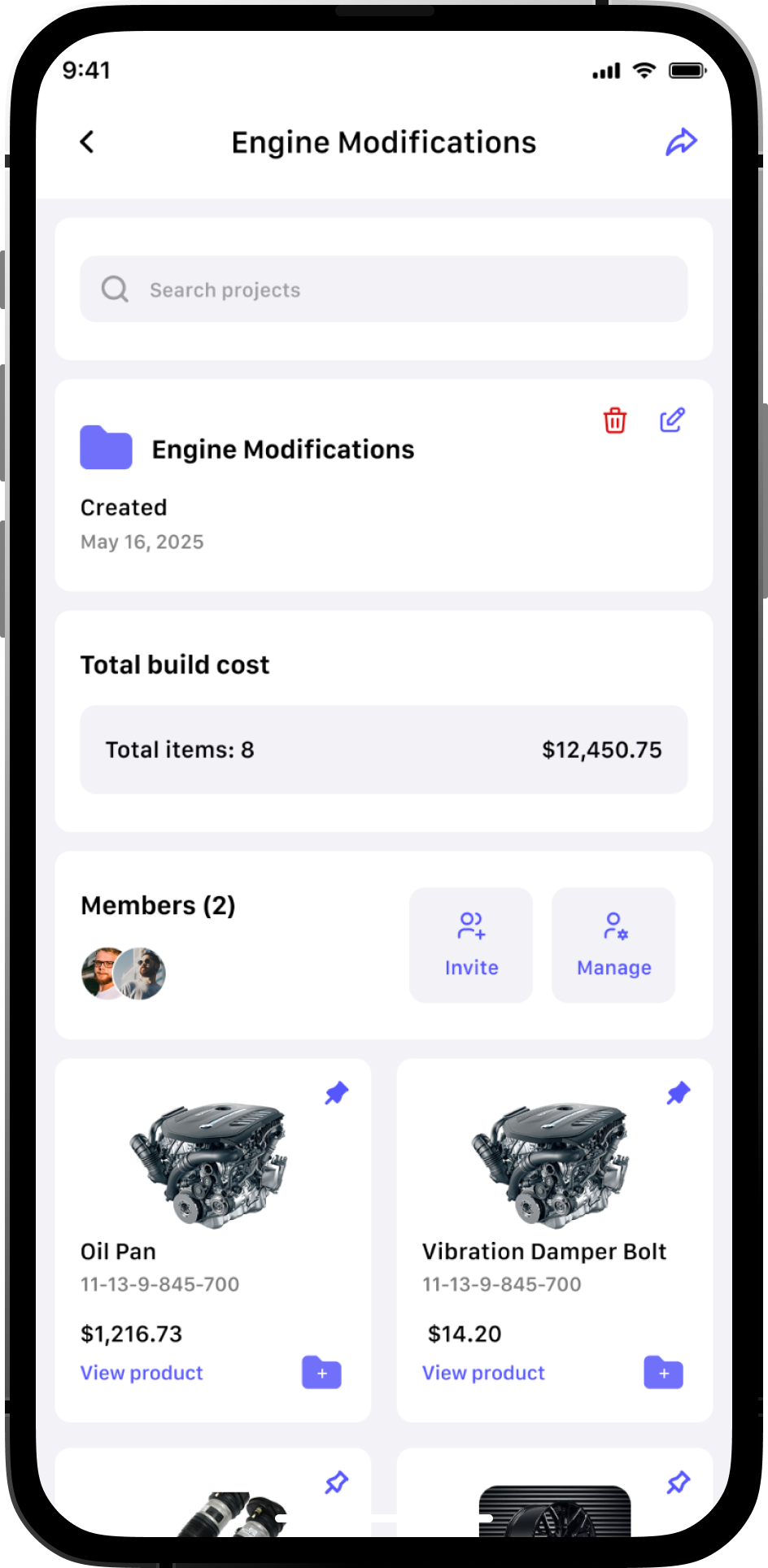The image size is (768, 1568).
Task: Unpin the Oil Pan item
Action: (336, 1093)
